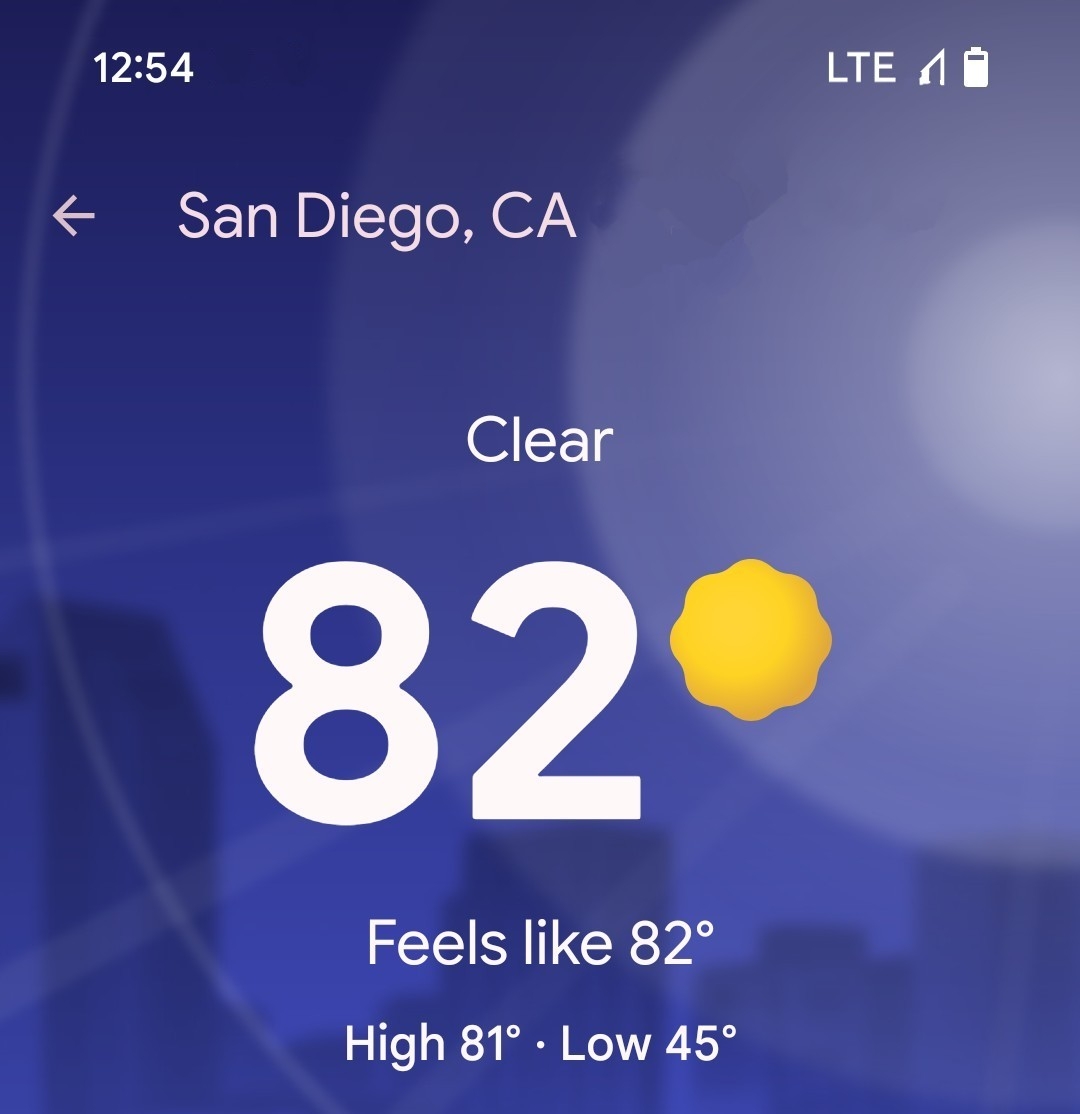Image resolution: width=1080 pixels, height=1114 pixels.
Task: Go back using the arrow icon
Action: pyautogui.click(x=74, y=215)
